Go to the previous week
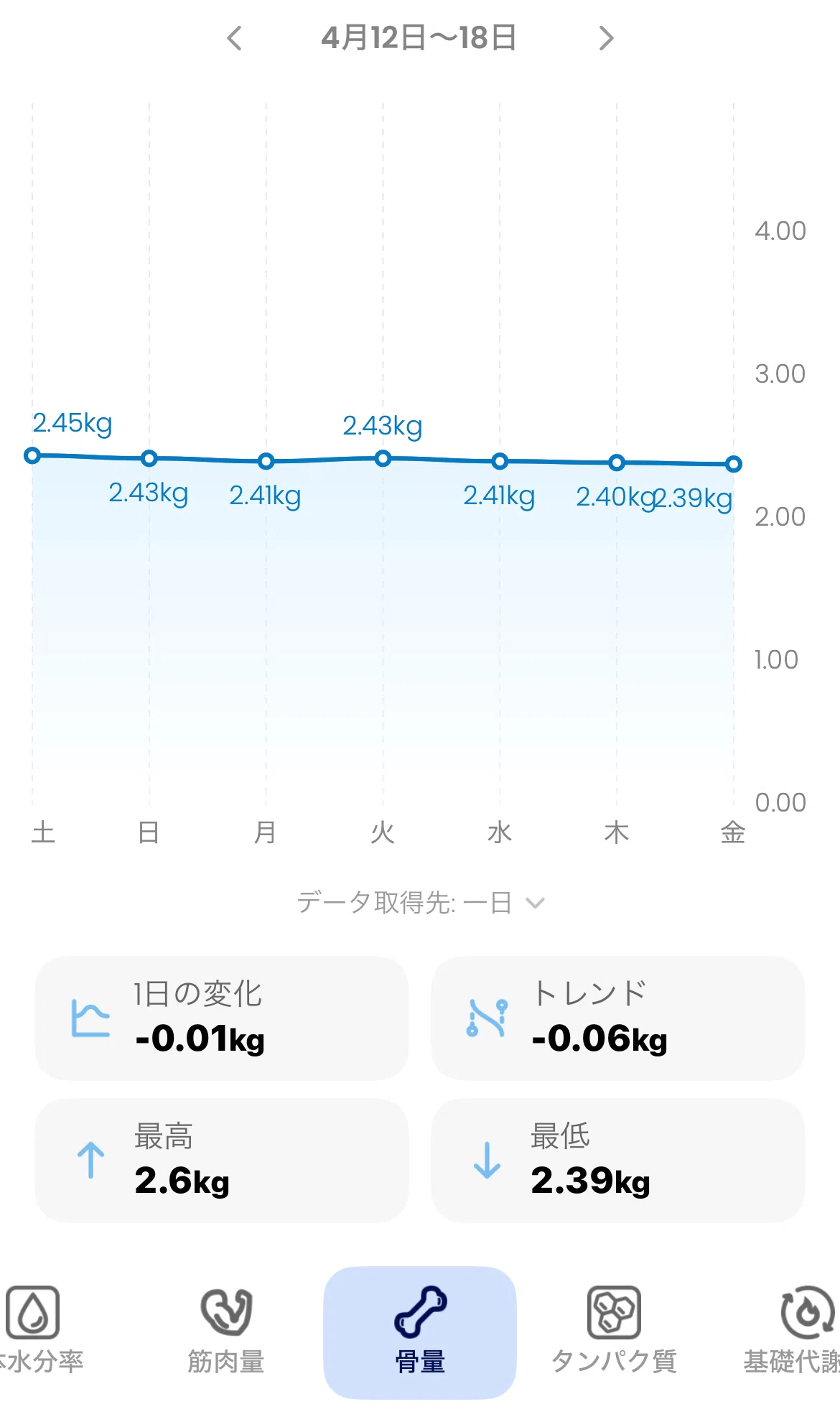 pos(234,38)
